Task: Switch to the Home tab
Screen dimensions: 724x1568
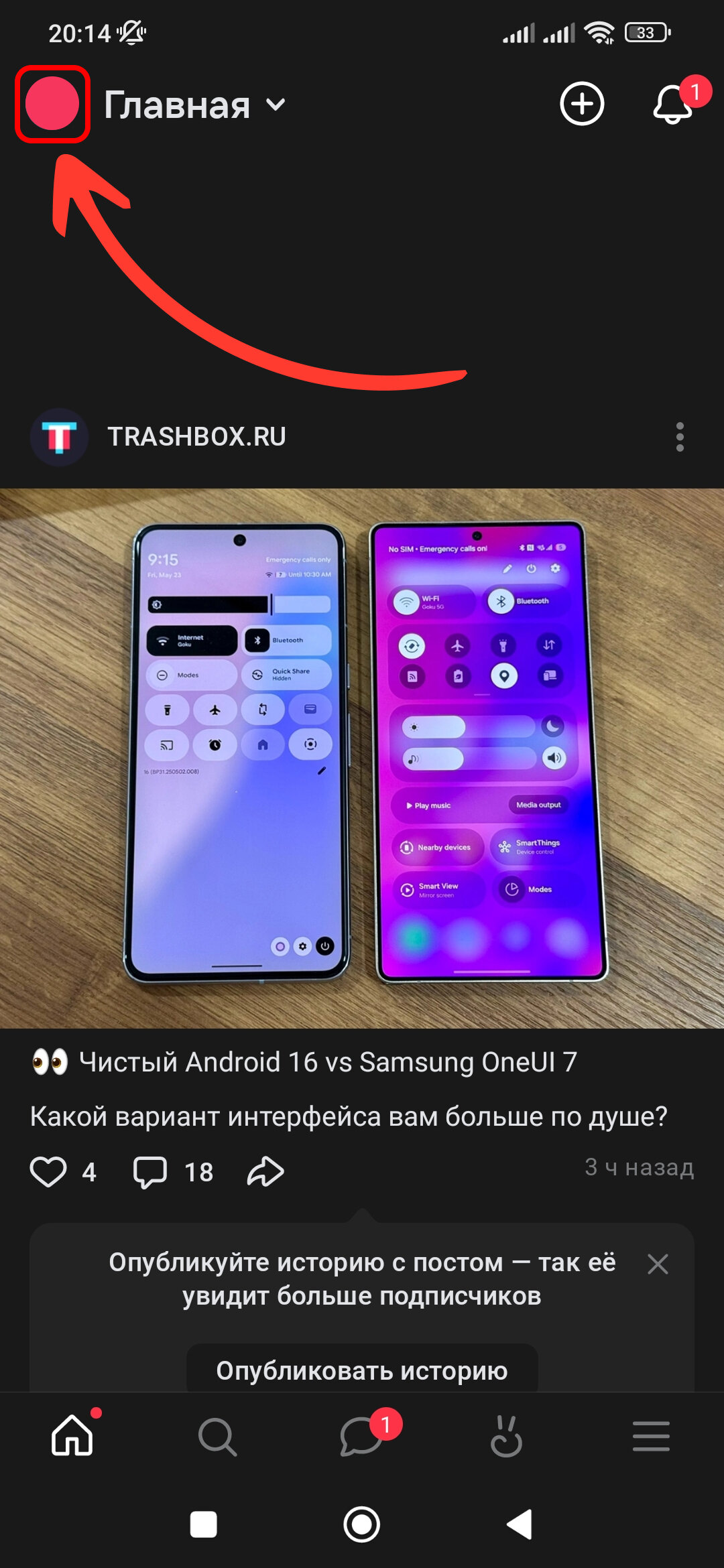Action: 72,1436
